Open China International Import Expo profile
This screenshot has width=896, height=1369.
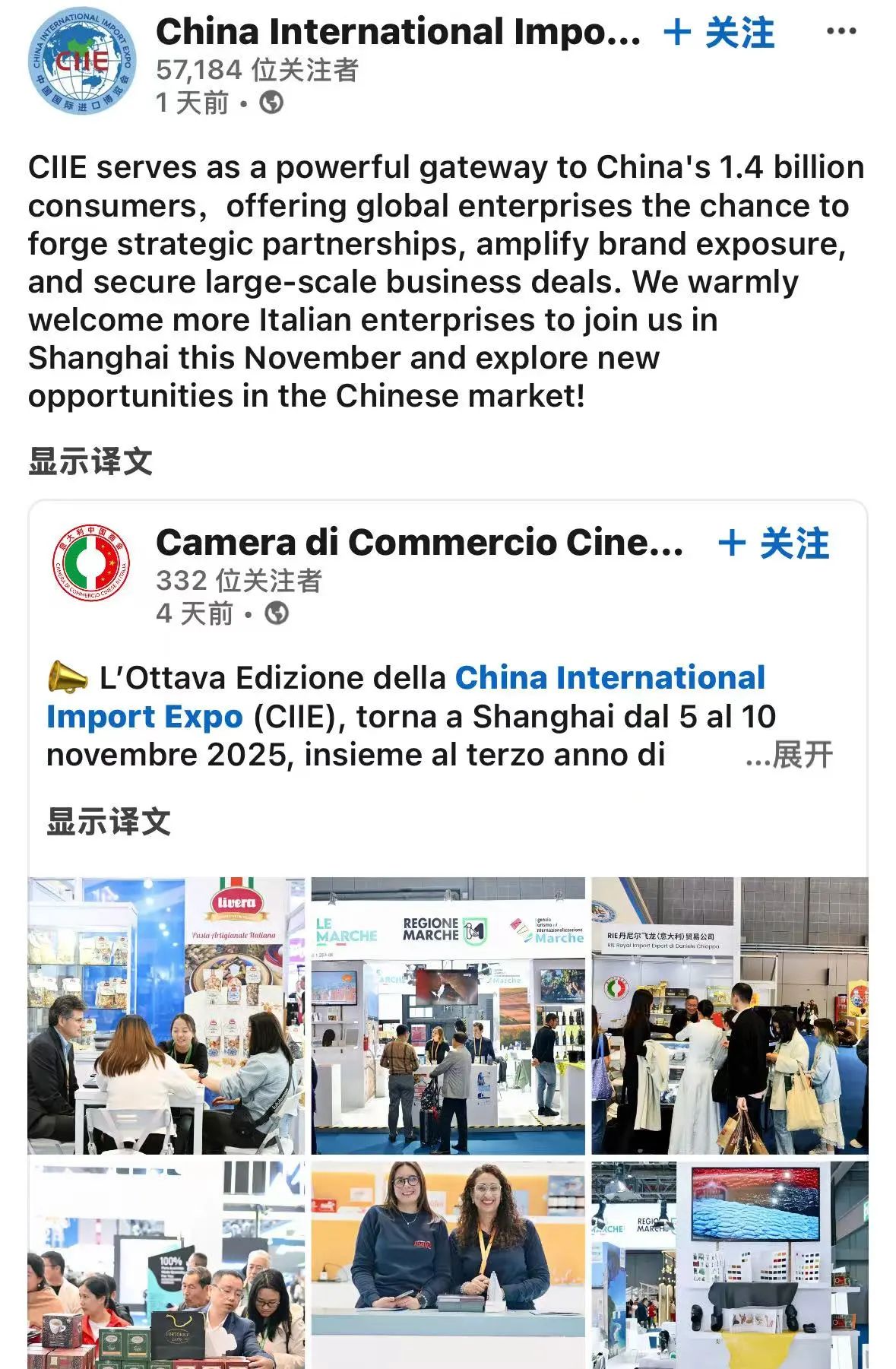(x=82, y=61)
